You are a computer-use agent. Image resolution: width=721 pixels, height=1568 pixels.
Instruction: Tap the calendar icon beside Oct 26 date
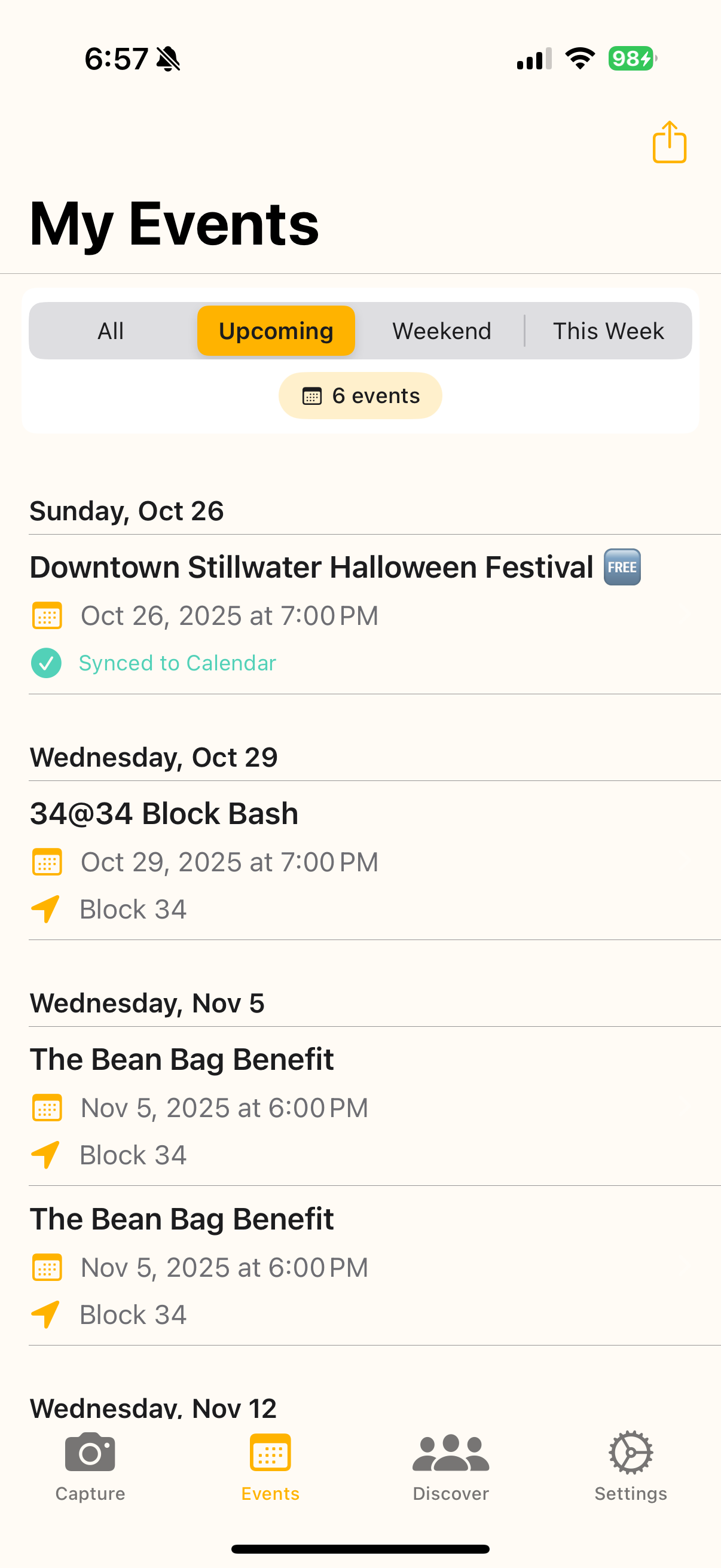[x=47, y=615]
